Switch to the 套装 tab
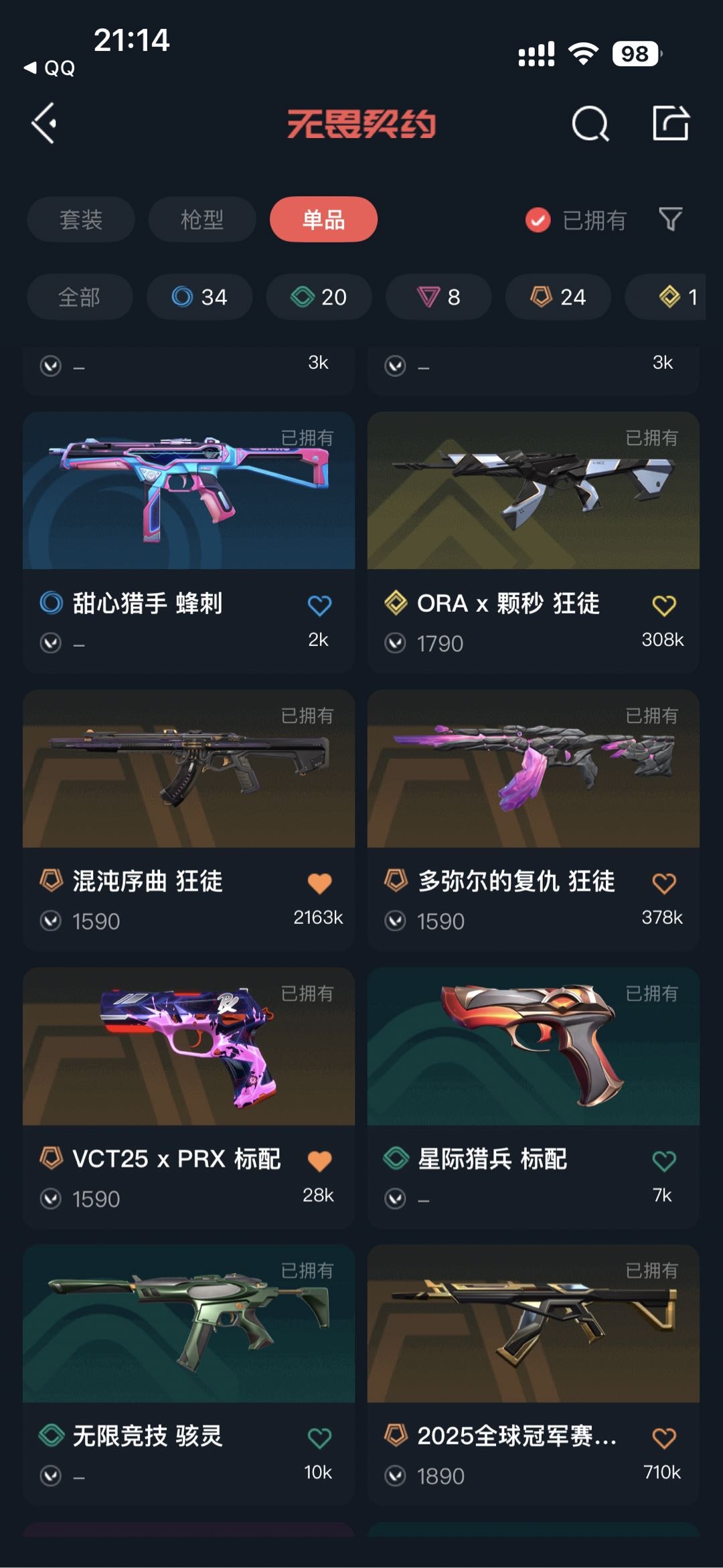Screen dimensions: 723x1568 81,219
